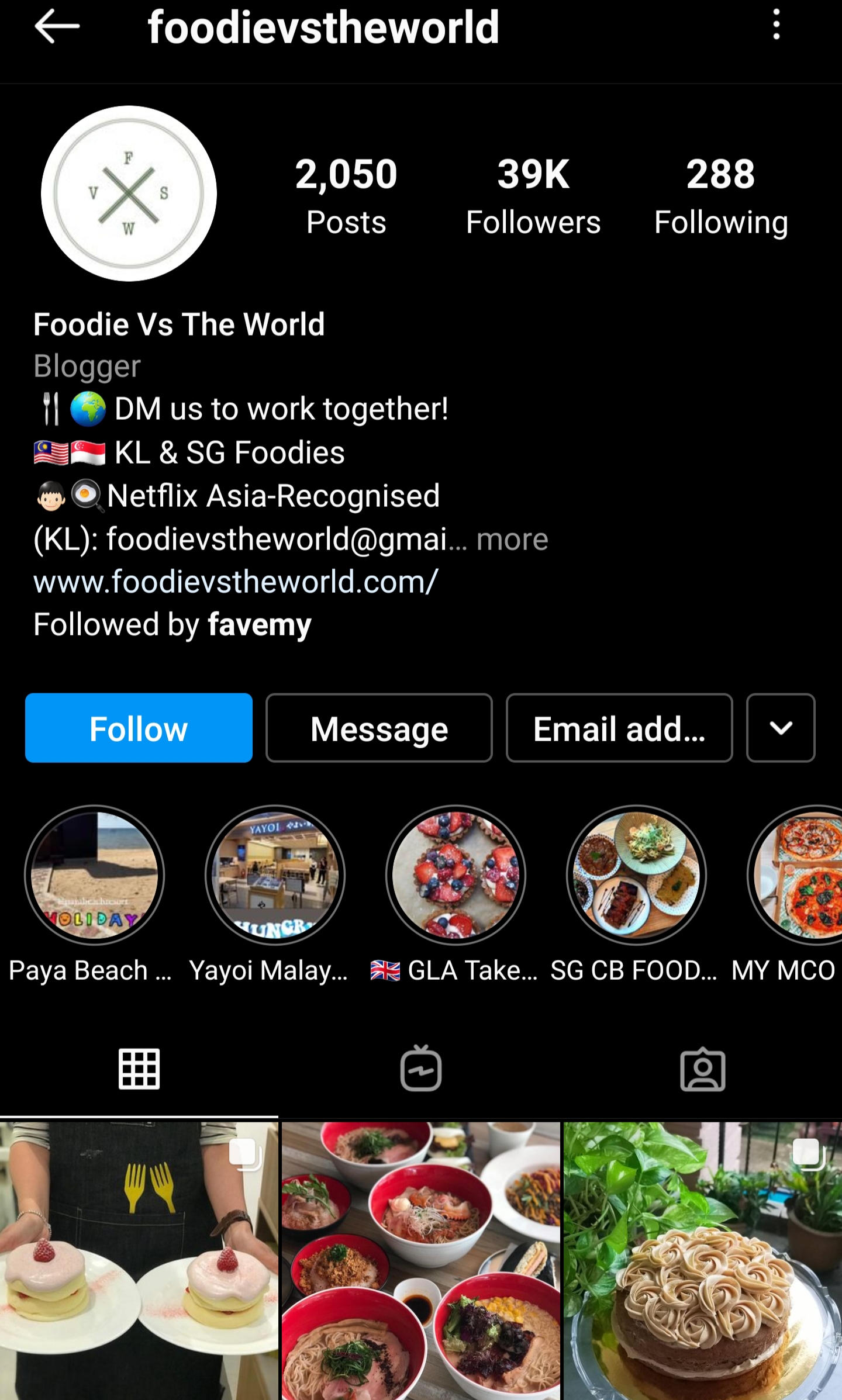Message this account

click(379, 728)
